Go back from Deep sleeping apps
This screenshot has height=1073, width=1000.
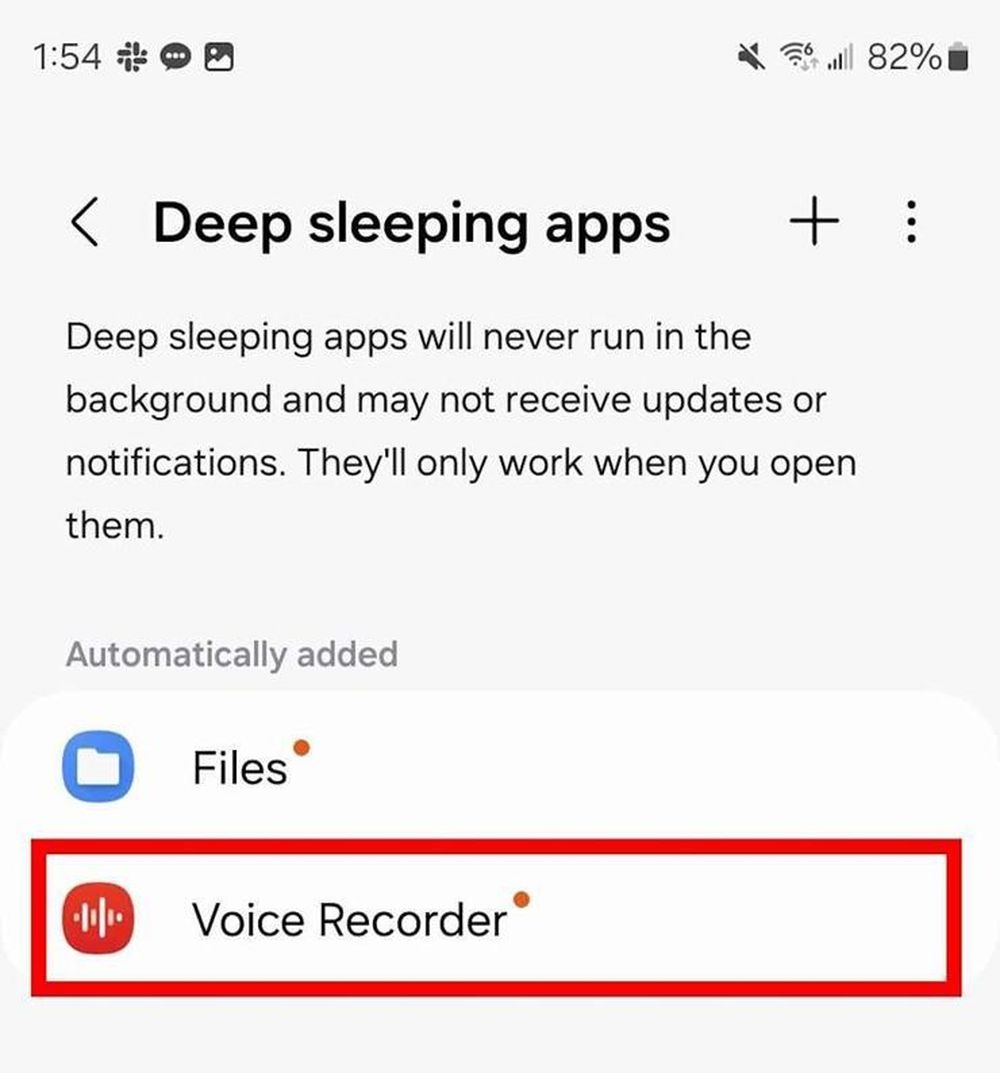[x=86, y=222]
